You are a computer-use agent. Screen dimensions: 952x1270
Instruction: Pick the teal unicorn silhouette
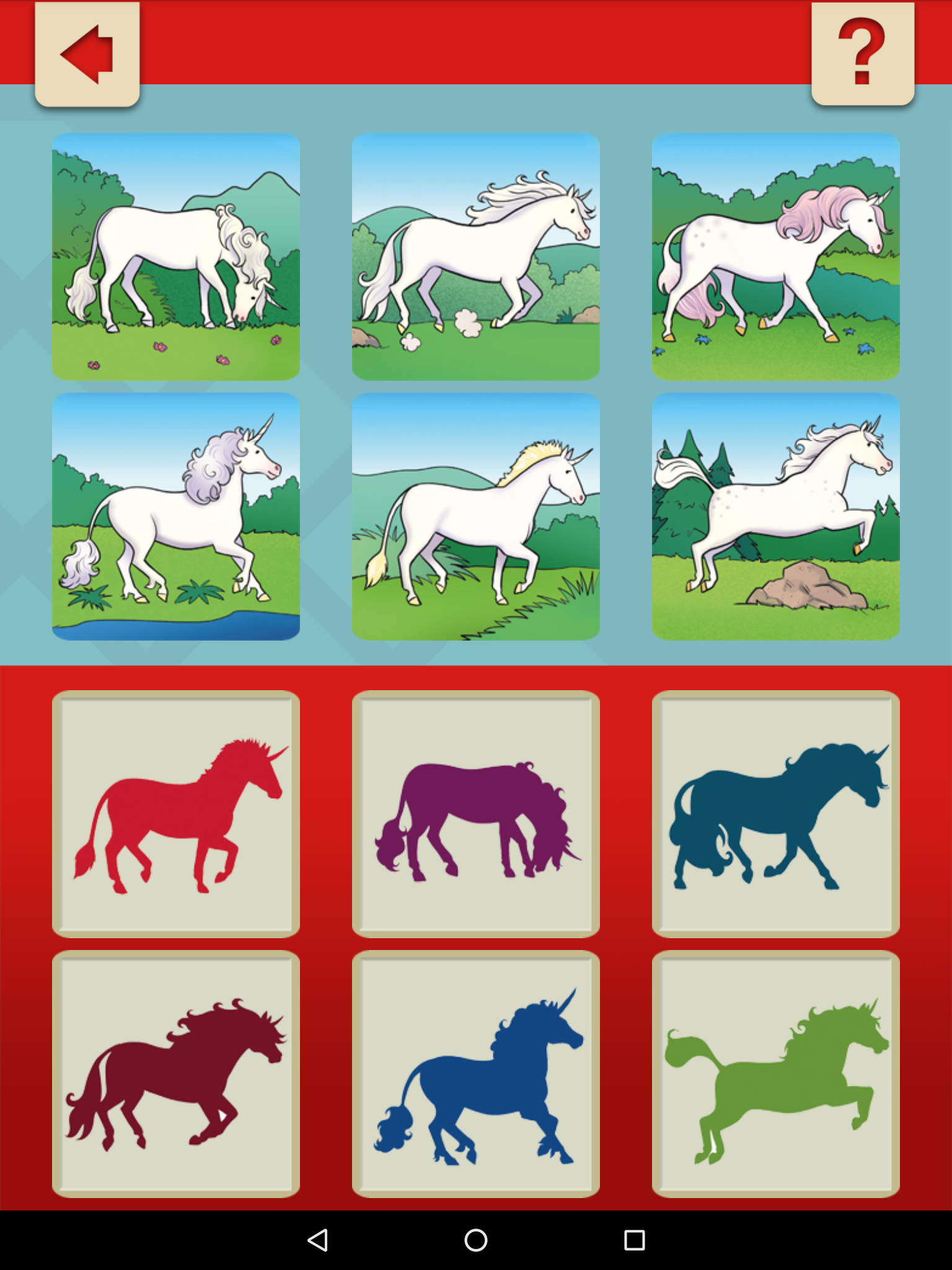tap(775, 814)
